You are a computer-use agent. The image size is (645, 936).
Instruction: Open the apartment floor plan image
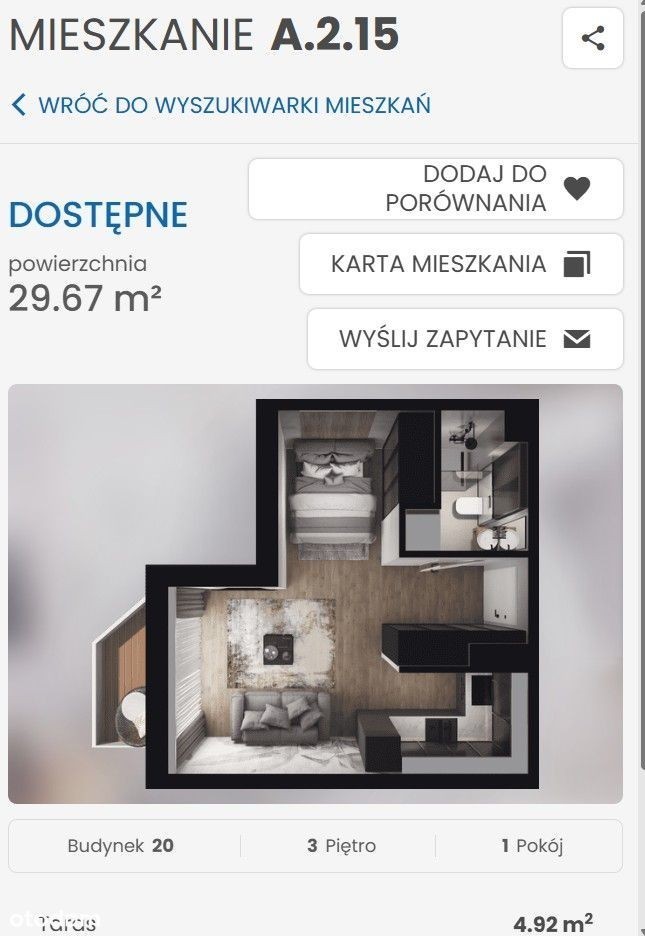coord(315,594)
